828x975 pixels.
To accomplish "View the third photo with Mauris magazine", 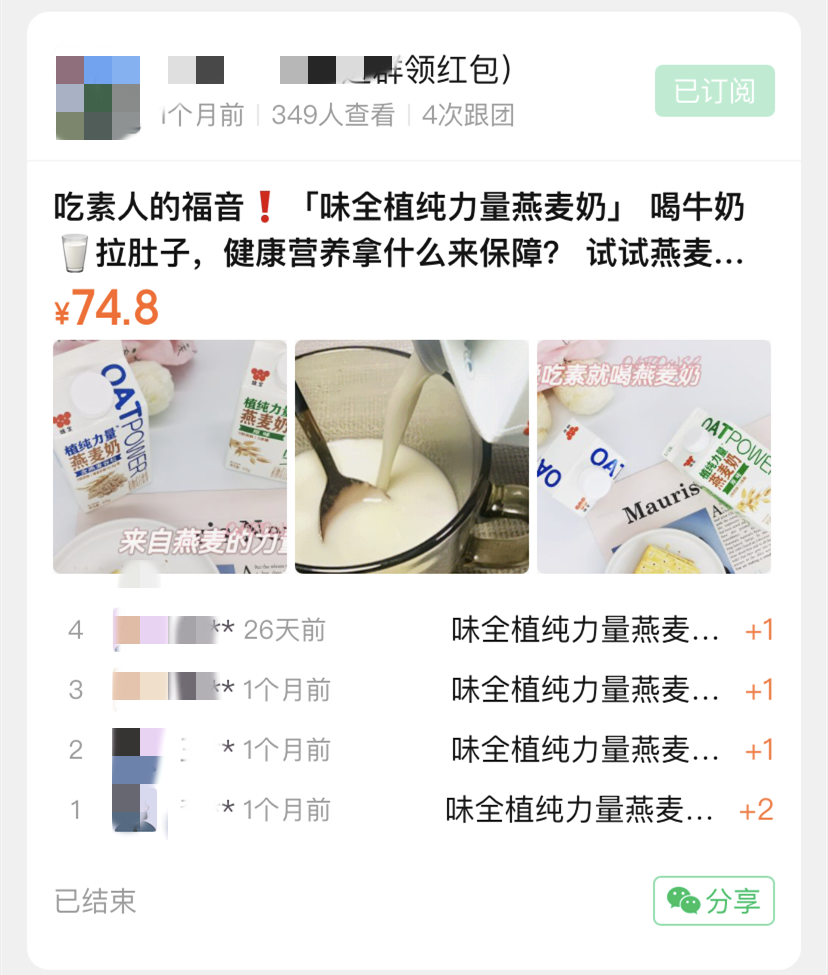I will [654, 457].
